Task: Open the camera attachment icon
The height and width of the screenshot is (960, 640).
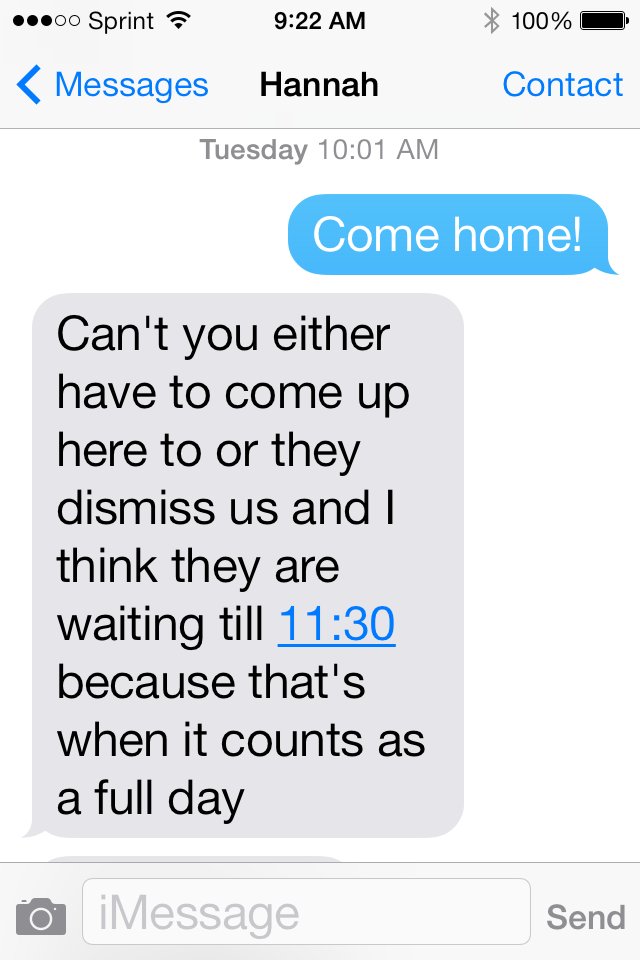Action: (x=41, y=915)
